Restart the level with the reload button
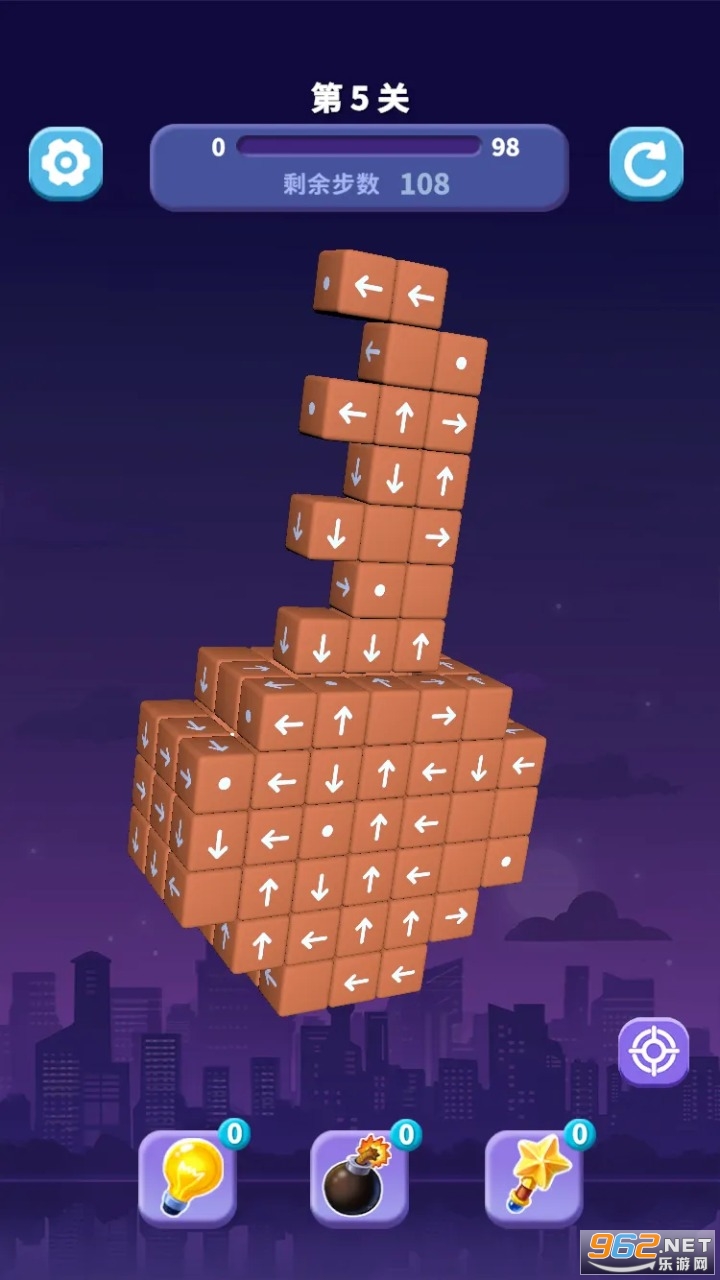This screenshot has height=1280, width=720. [646, 164]
